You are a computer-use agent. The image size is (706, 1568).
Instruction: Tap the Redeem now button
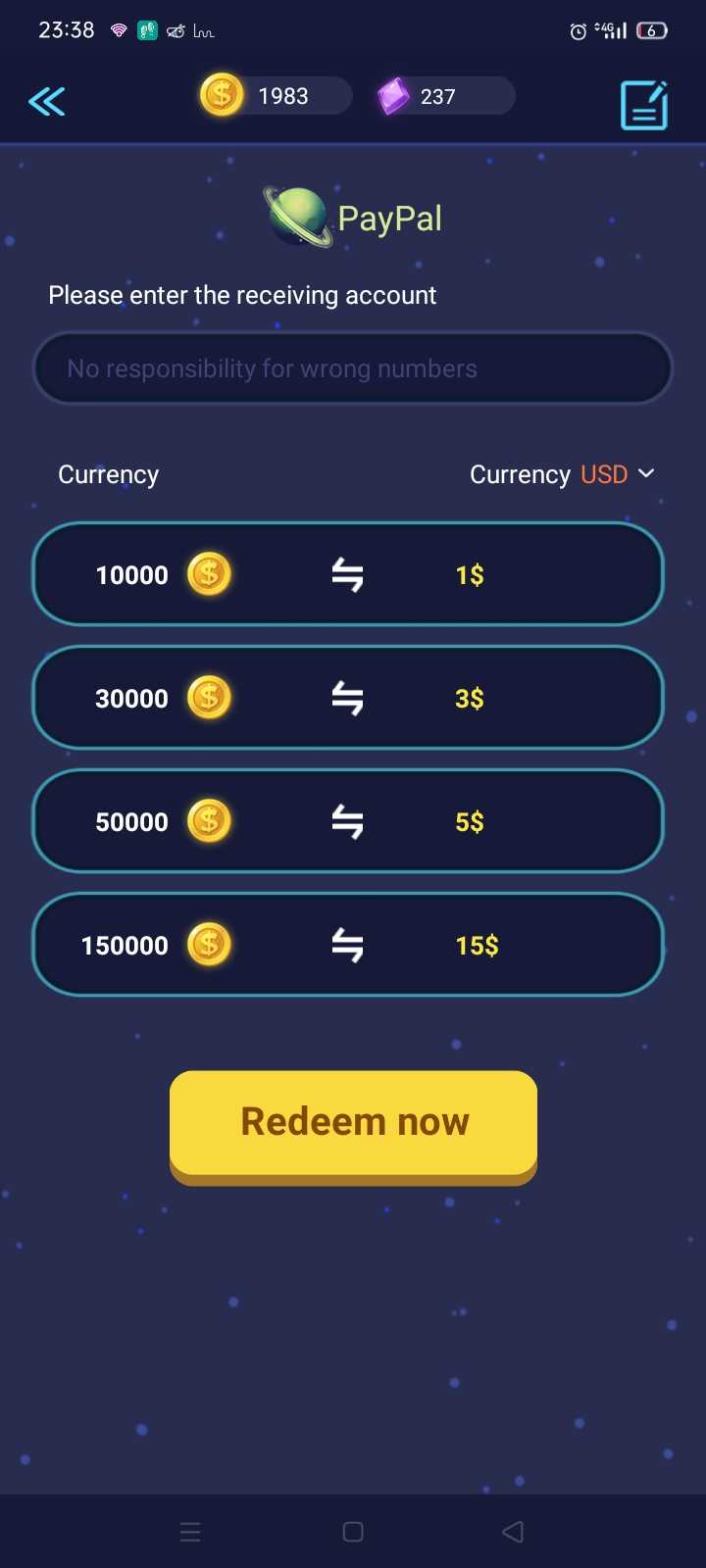coord(353,1123)
